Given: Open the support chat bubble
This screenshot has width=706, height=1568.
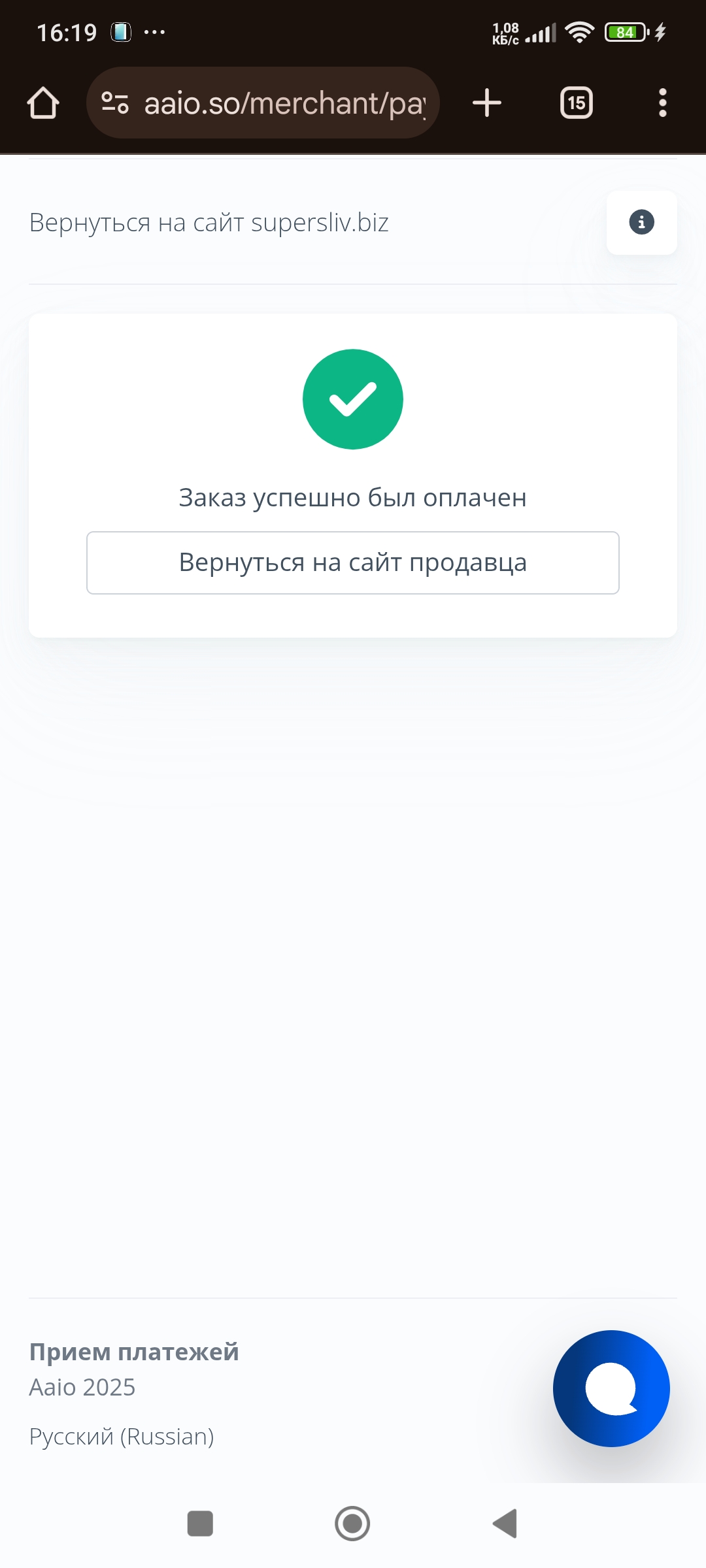Looking at the screenshot, I should click(x=611, y=1388).
